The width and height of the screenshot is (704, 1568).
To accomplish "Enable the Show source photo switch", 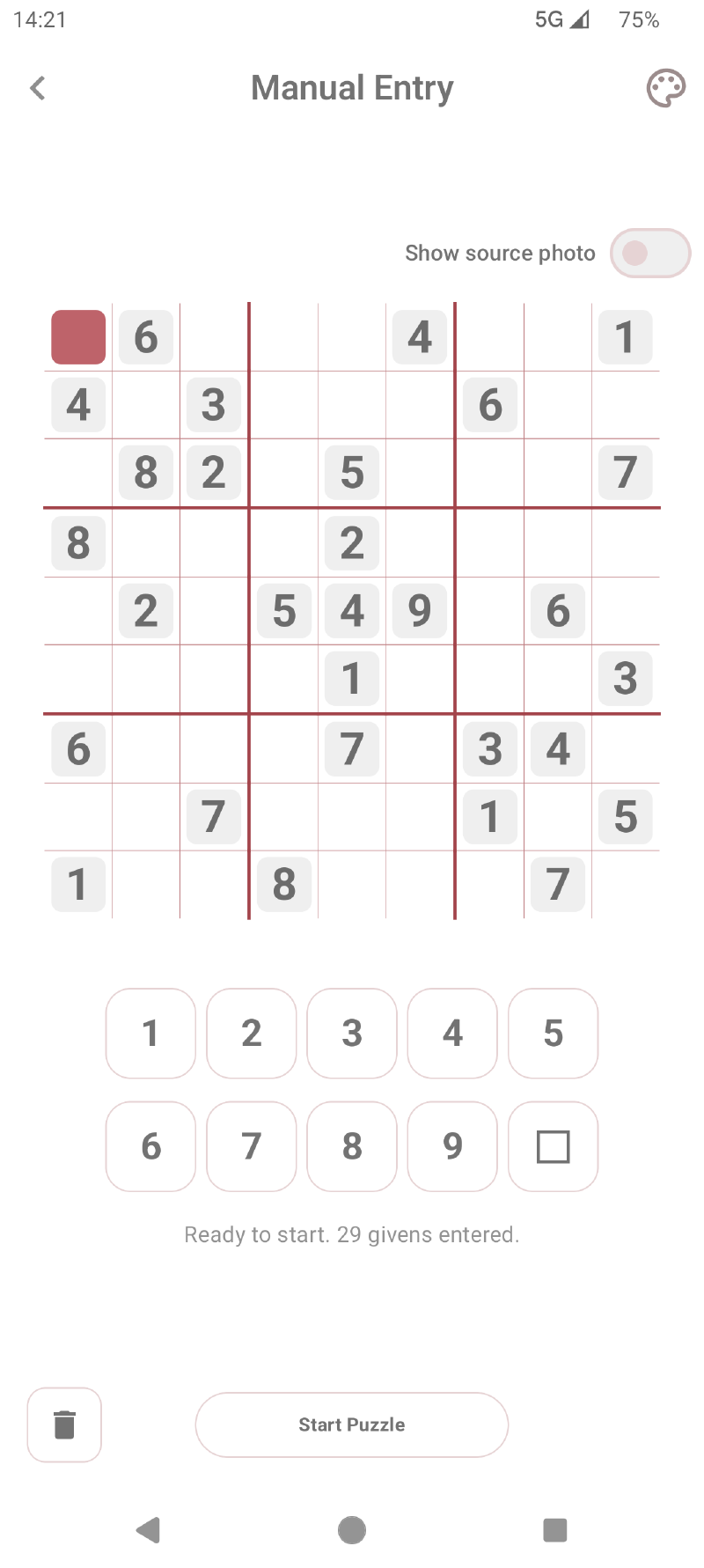I will click(650, 254).
